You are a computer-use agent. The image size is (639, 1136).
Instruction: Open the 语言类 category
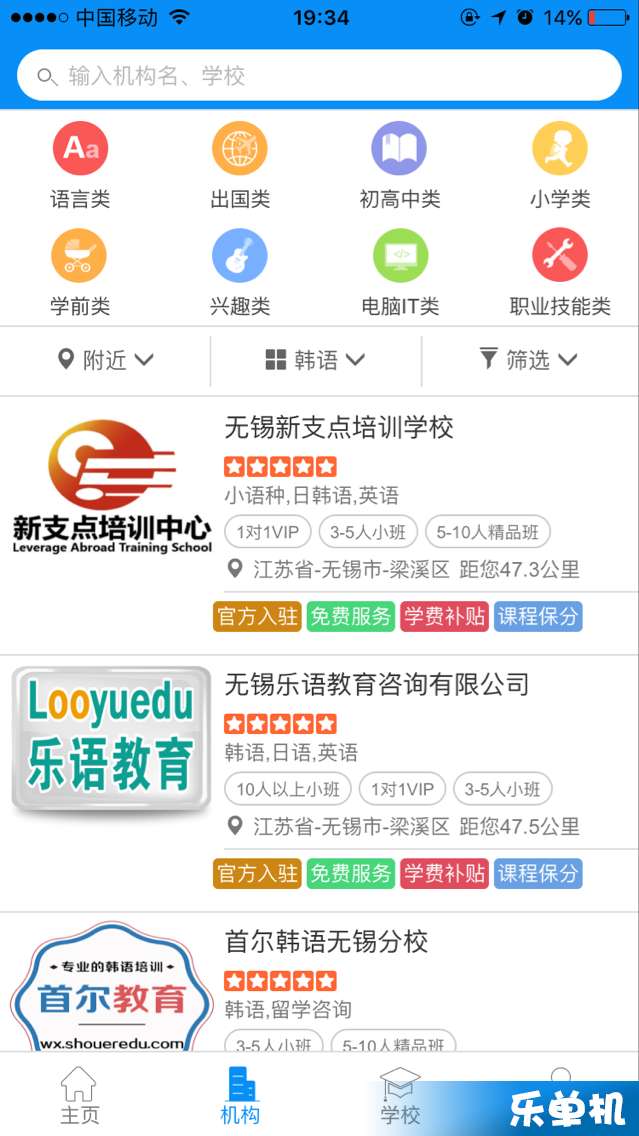point(80,166)
